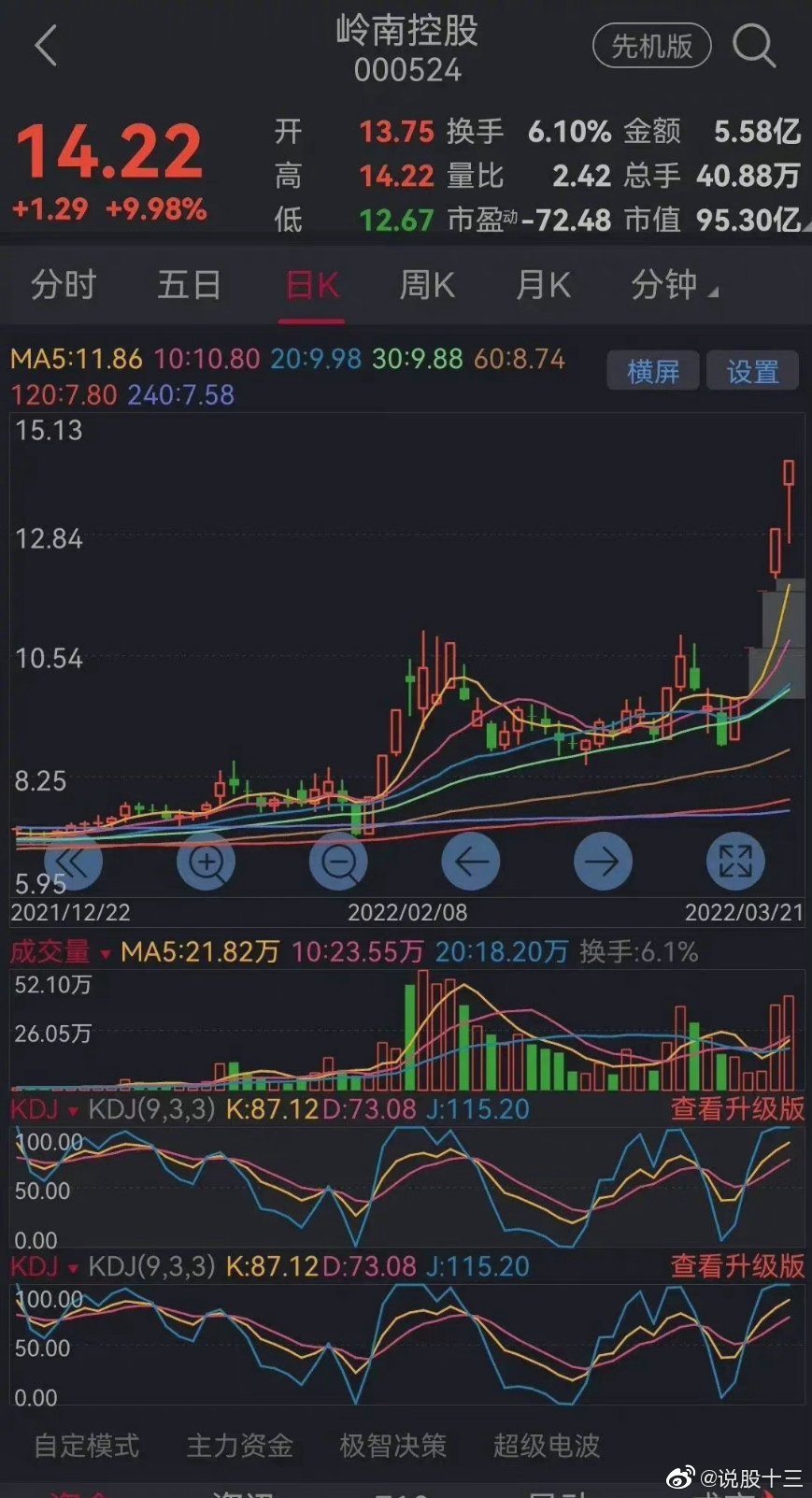Expand the chart to fullscreen
This screenshot has height=1498, width=812.
735,862
